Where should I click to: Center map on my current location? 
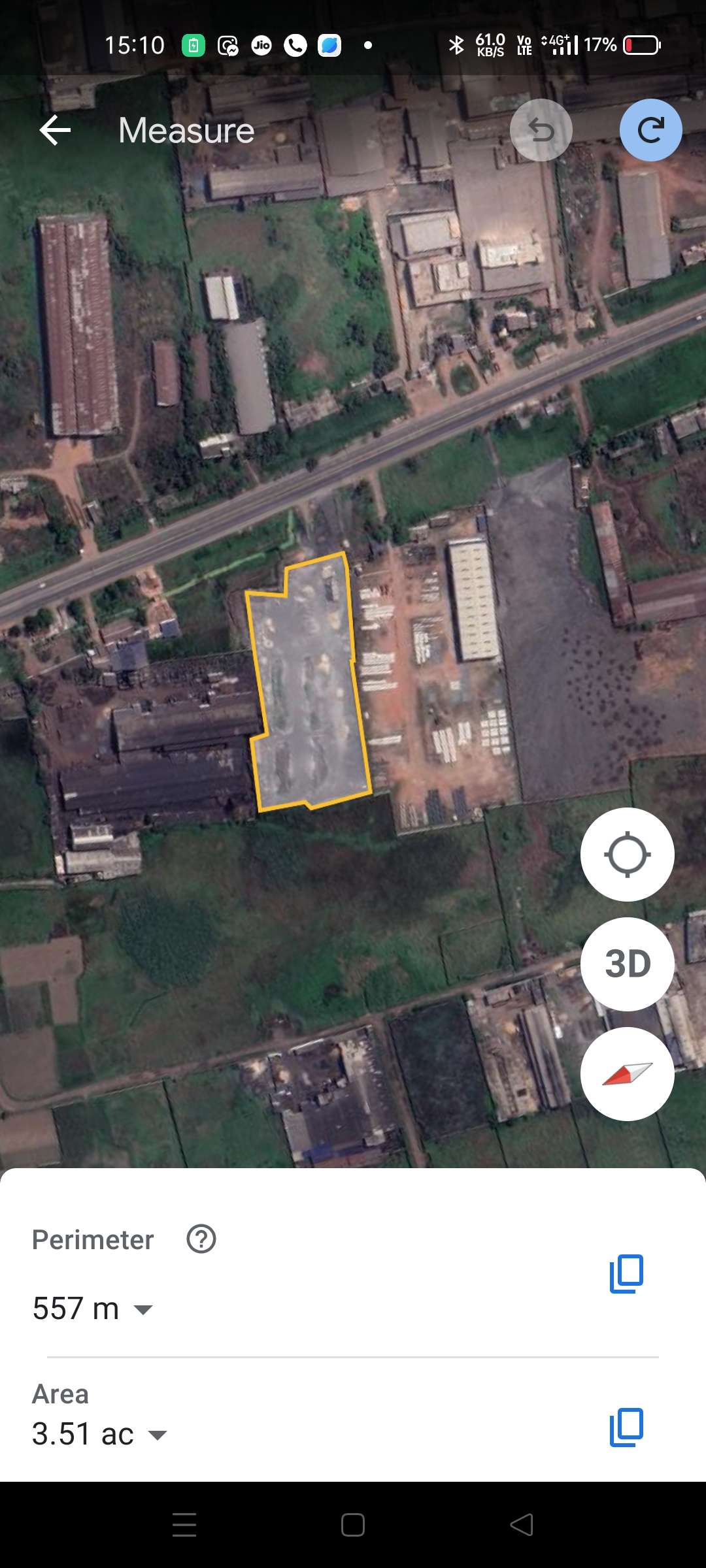pos(627,855)
